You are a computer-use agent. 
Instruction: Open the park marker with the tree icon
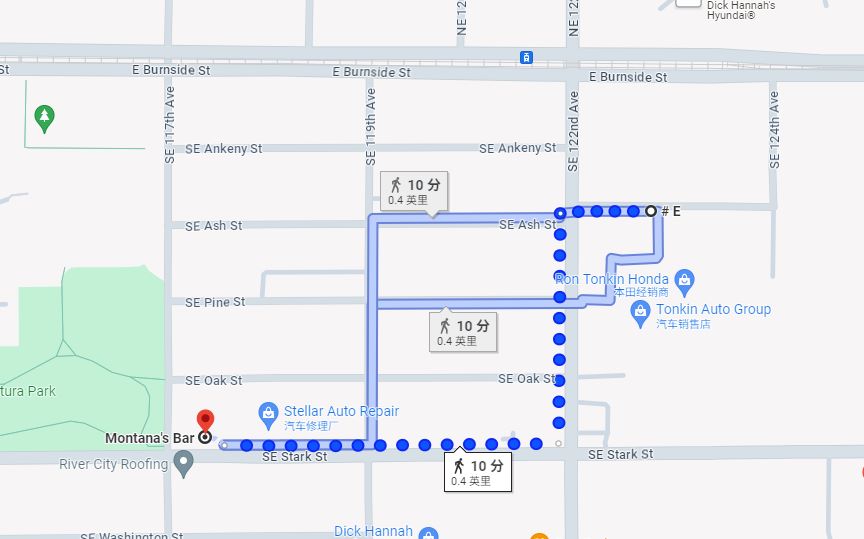(x=44, y=118)
